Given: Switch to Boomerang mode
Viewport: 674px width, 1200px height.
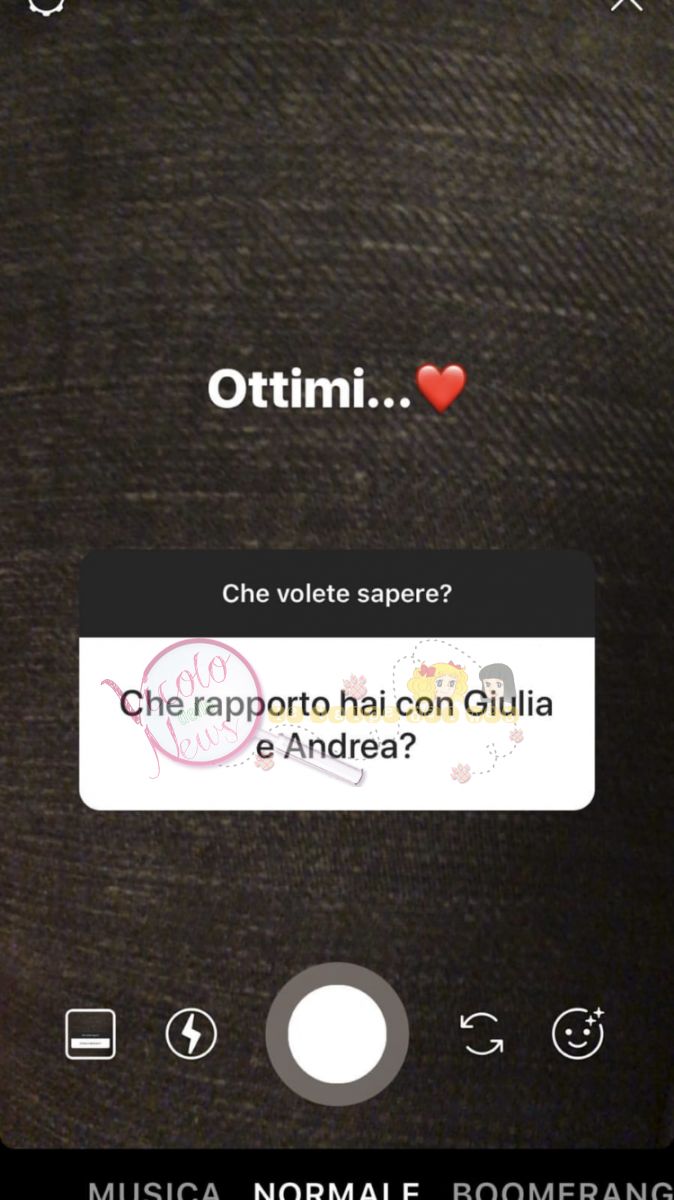Looking at the screenshot, I should pyautogui.click(x=562, y=1191).
